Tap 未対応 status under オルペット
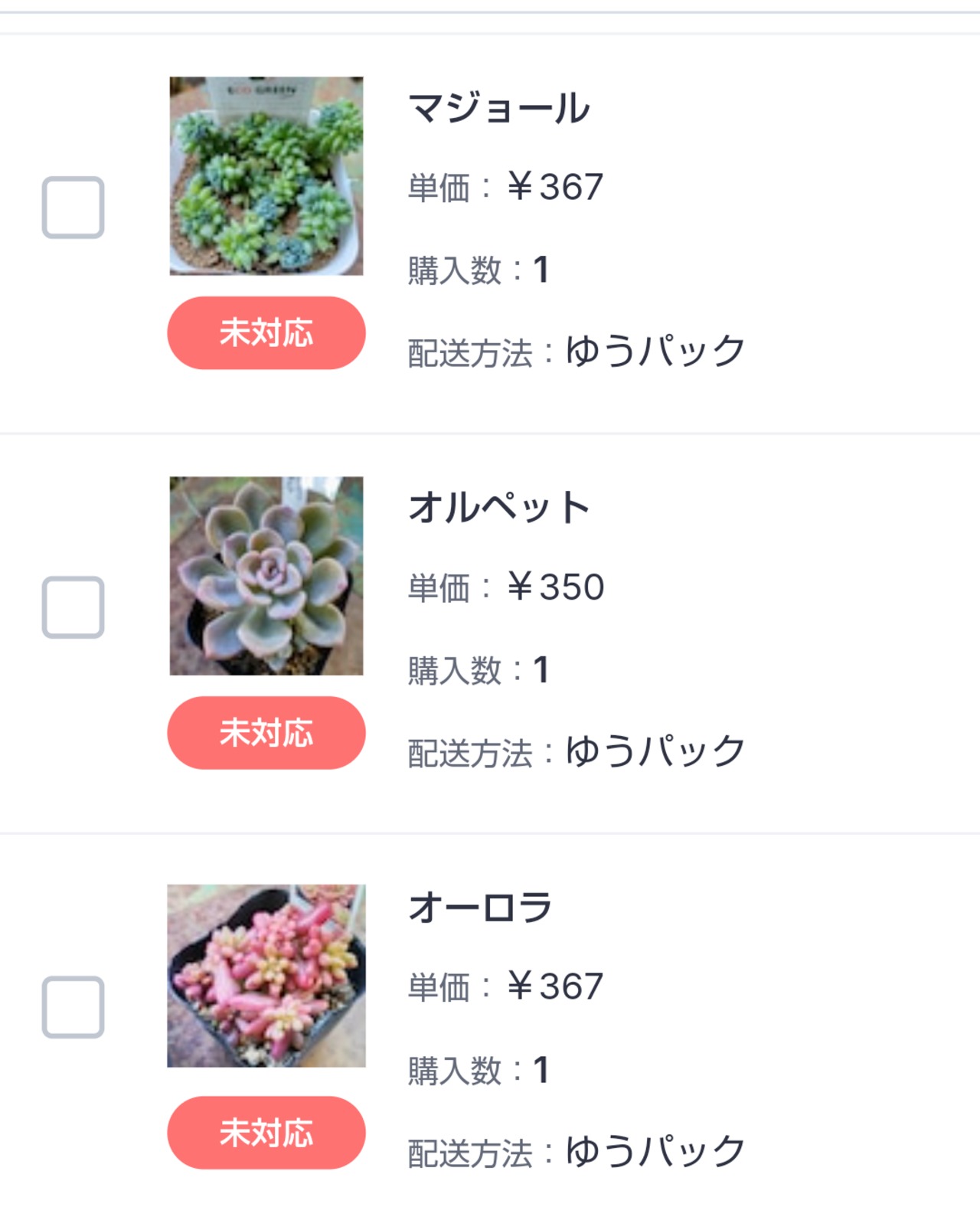The height and width of the screenshot is (1207, 980). click(x=266, y=733)
